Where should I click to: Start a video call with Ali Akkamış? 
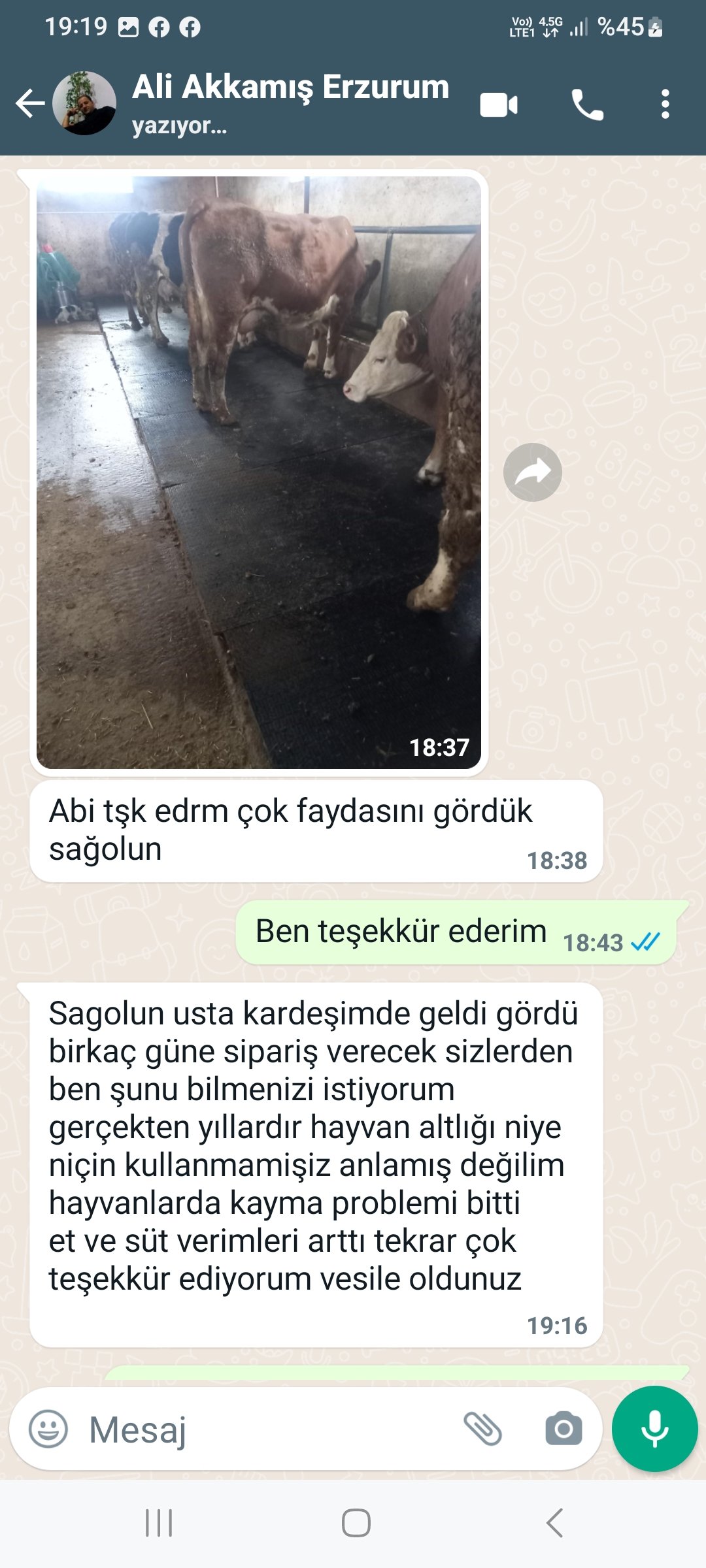point(499,105)
